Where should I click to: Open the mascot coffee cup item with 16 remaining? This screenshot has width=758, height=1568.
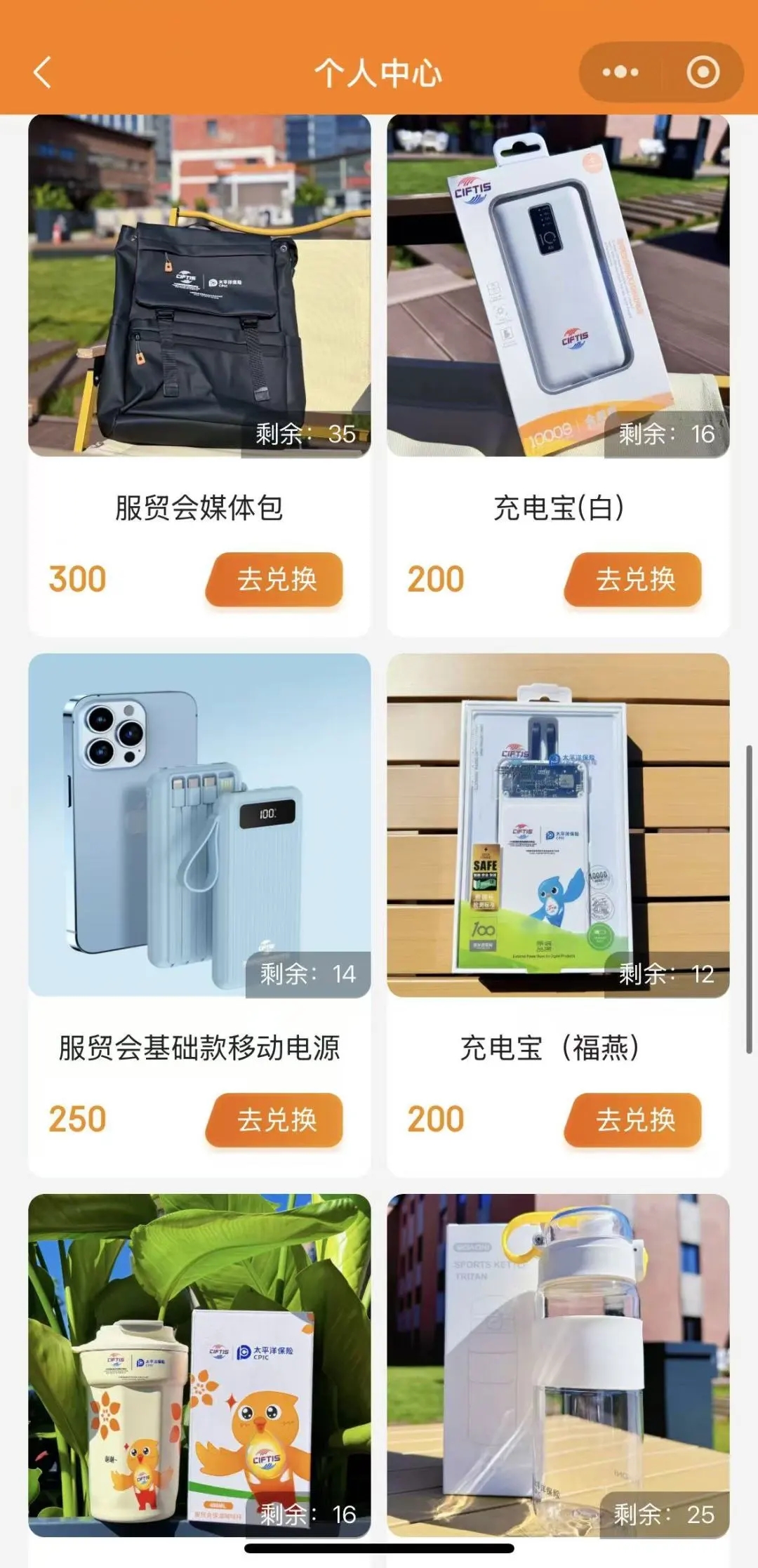coord(199,1364)
